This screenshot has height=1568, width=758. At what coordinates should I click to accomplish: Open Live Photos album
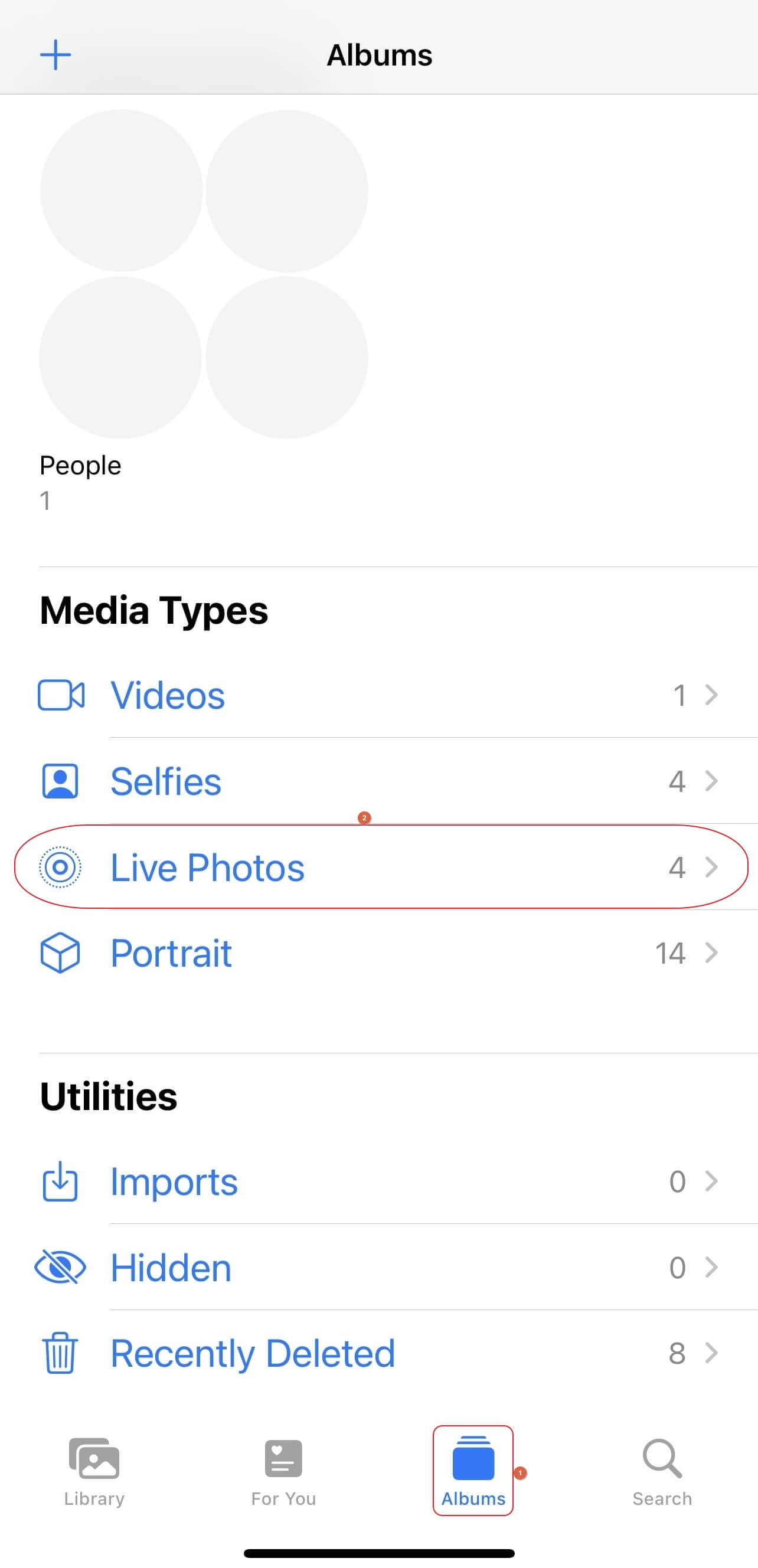click(377, 867)
